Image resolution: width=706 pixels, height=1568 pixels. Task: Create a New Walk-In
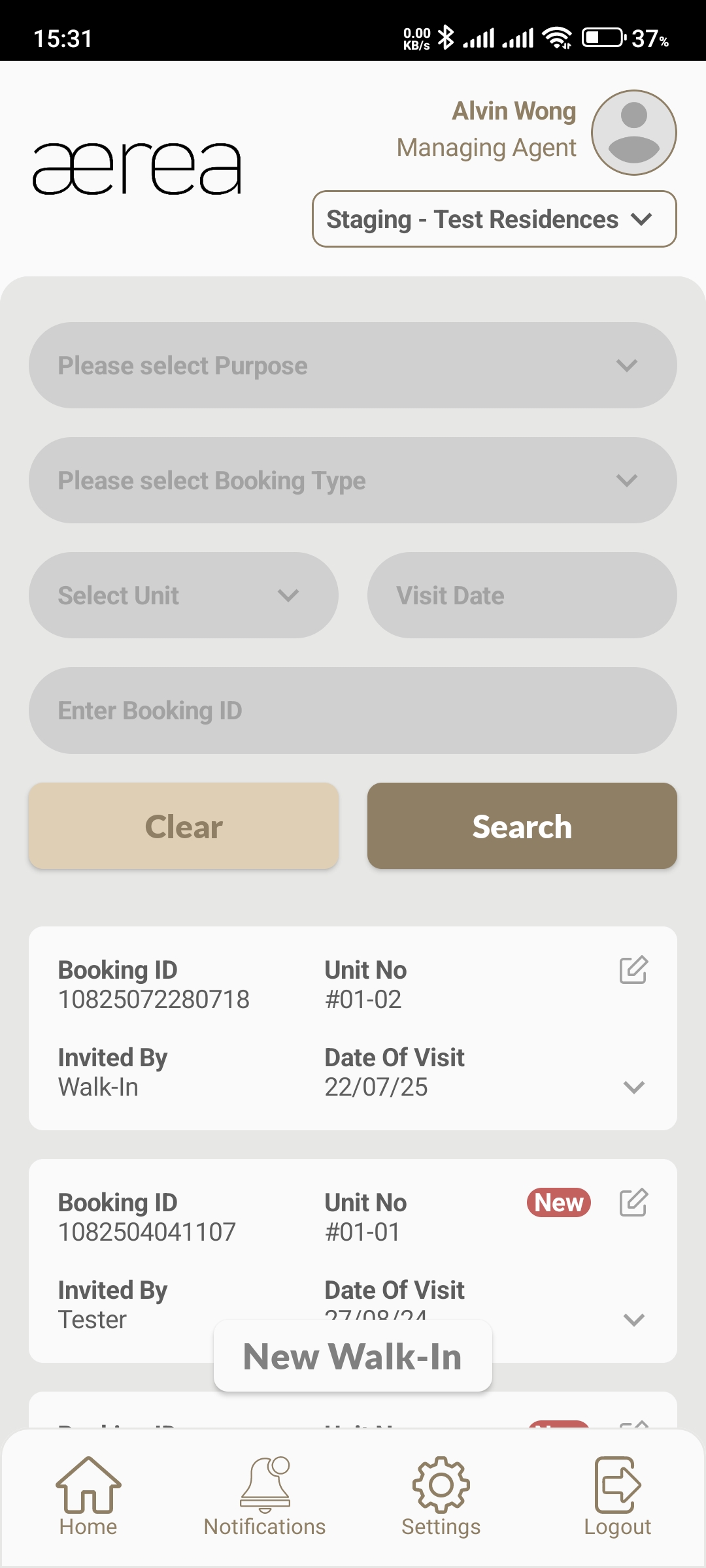click(x=353, y=1357)
